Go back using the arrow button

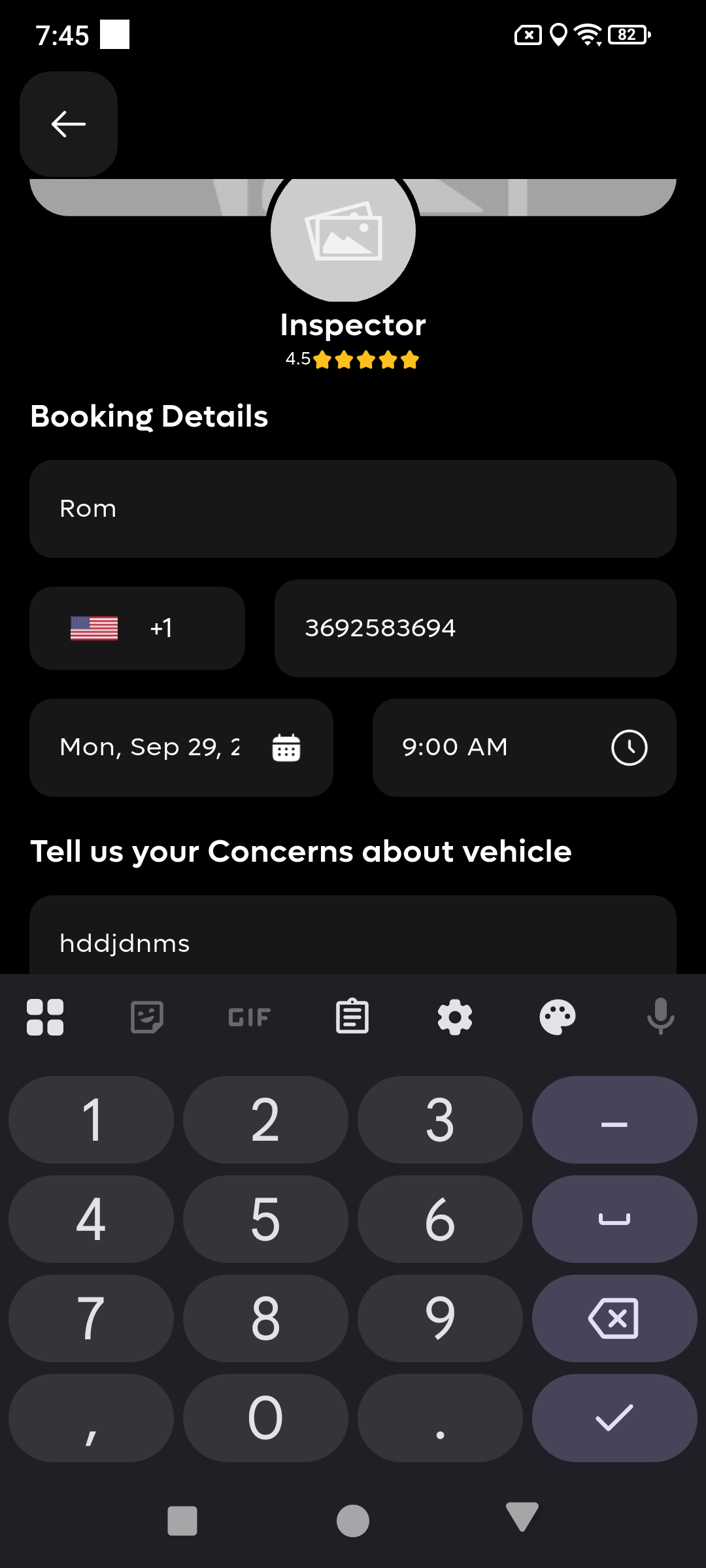tap(69, 123)
